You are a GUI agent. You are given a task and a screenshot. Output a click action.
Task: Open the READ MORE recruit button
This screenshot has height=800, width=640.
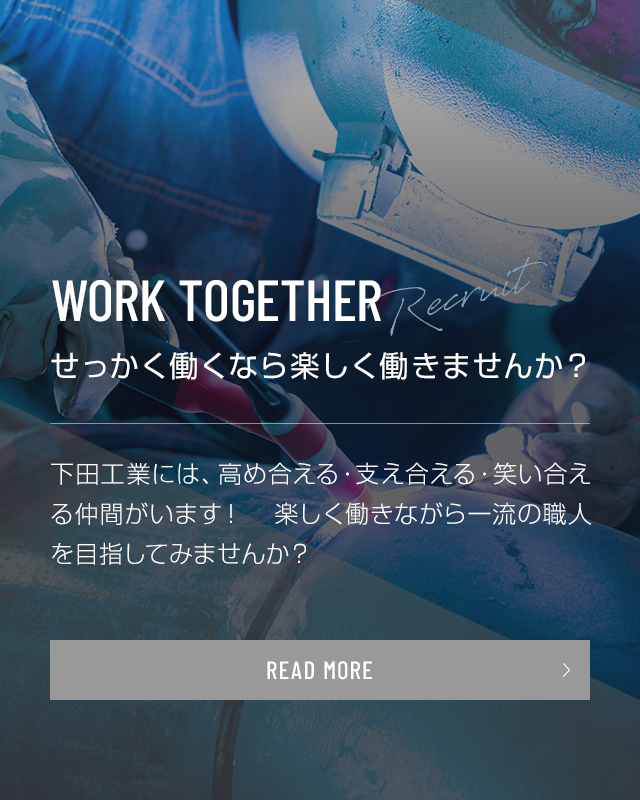click(x=320, y=670)
